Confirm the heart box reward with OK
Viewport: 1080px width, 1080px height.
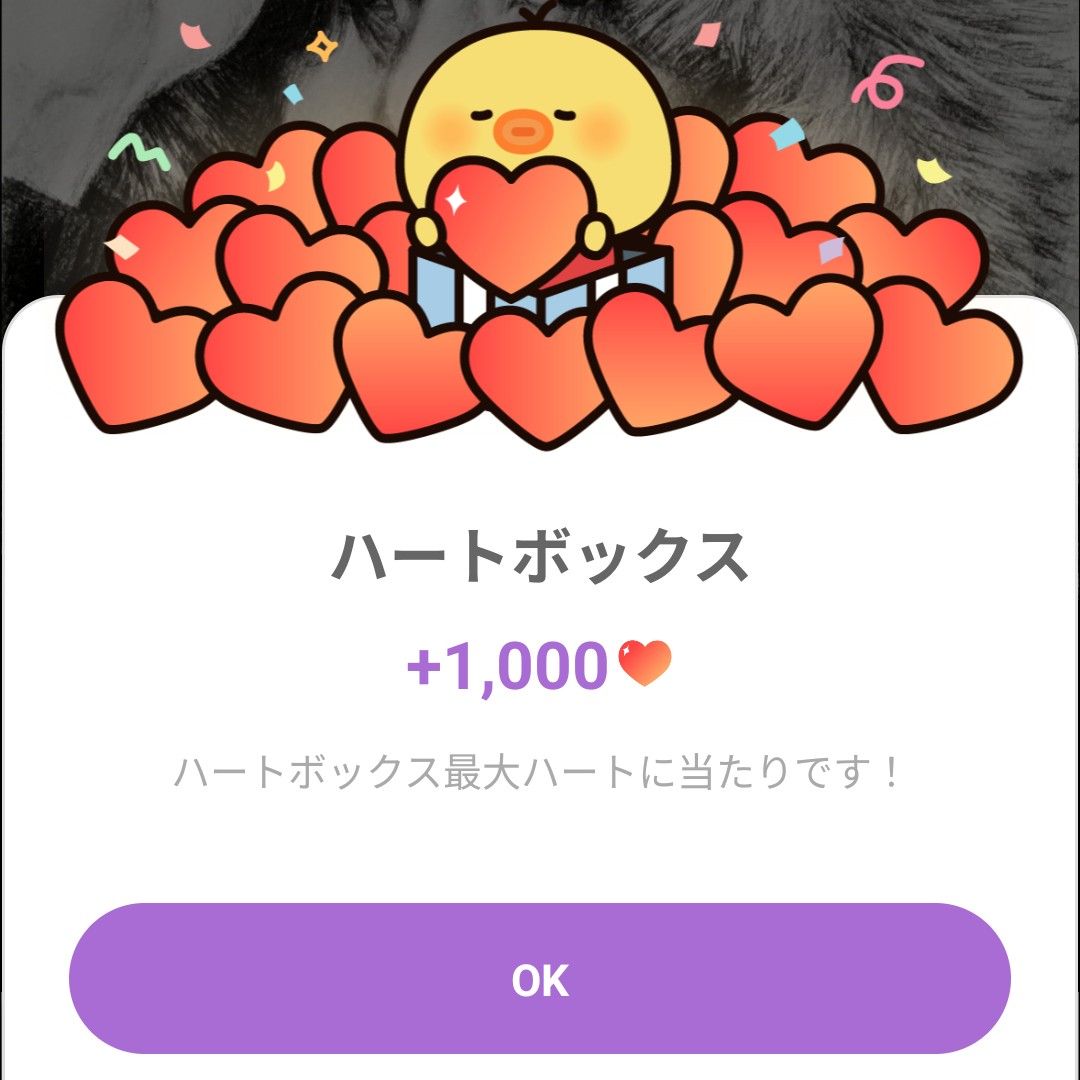[x=540, y=979]
